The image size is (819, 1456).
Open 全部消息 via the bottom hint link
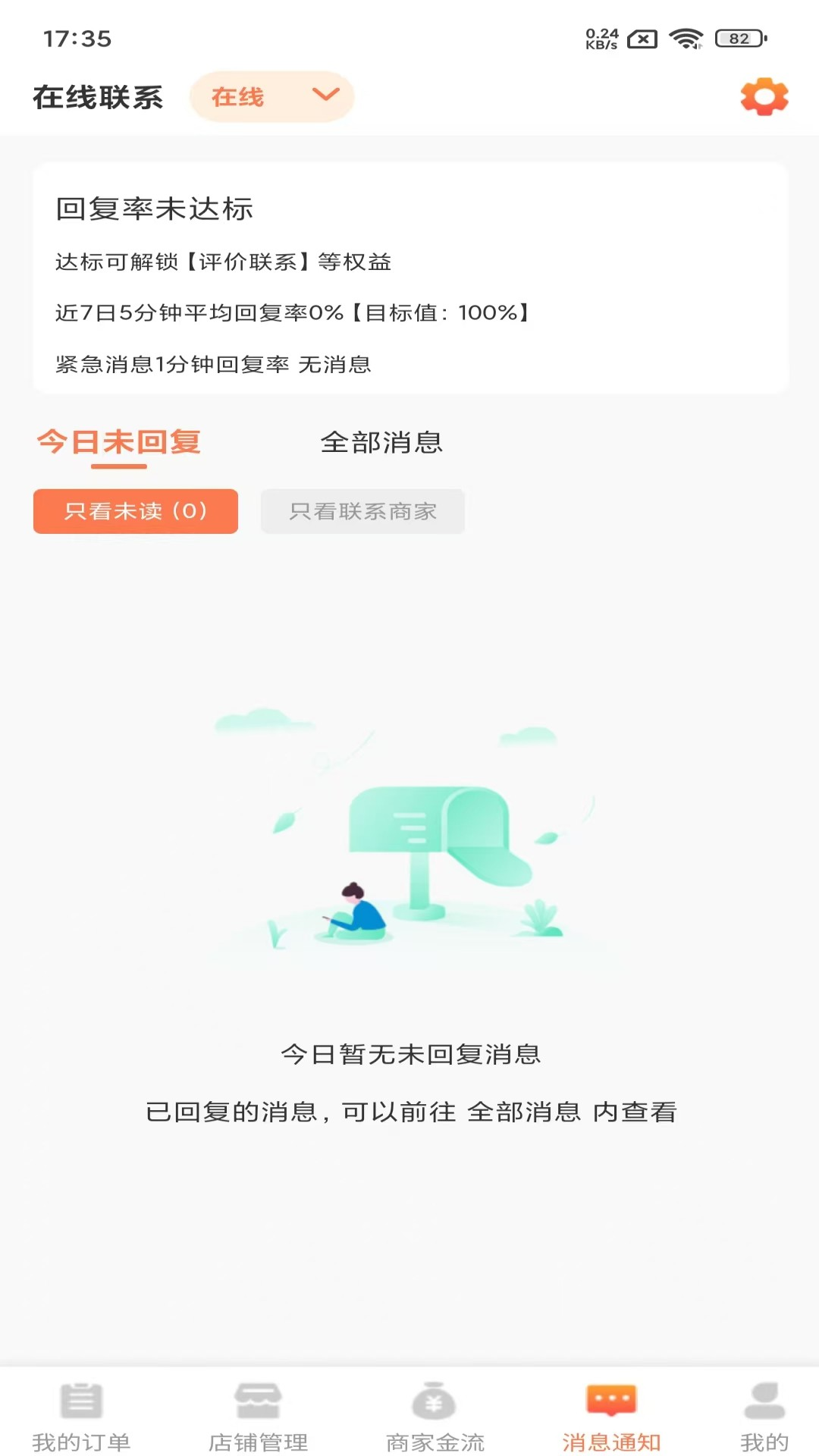pyautogui.click(x=527, y=1113)
